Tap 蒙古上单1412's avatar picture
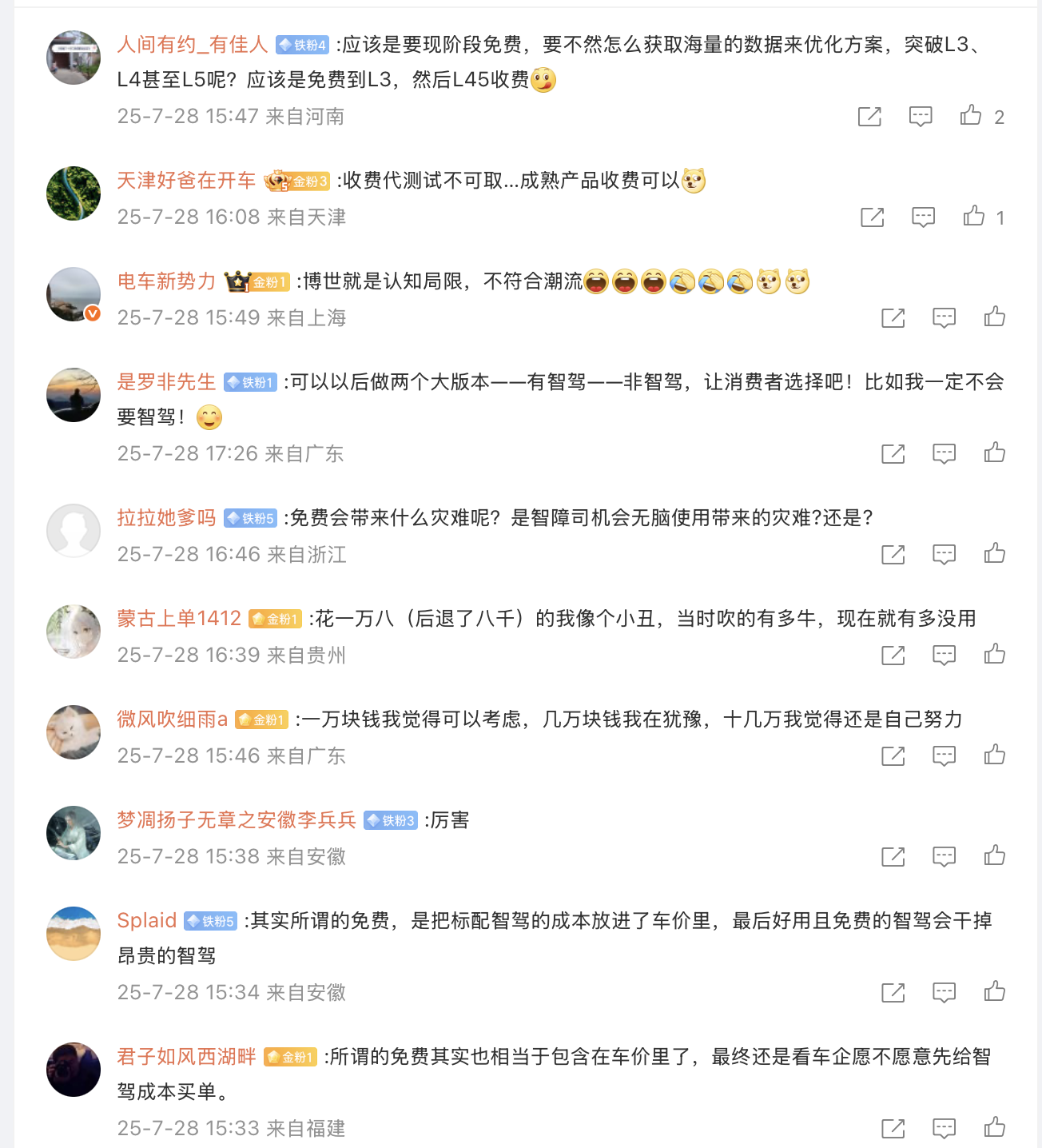Viewport: 1042px width, 1148px height. [x=74, y=632]
